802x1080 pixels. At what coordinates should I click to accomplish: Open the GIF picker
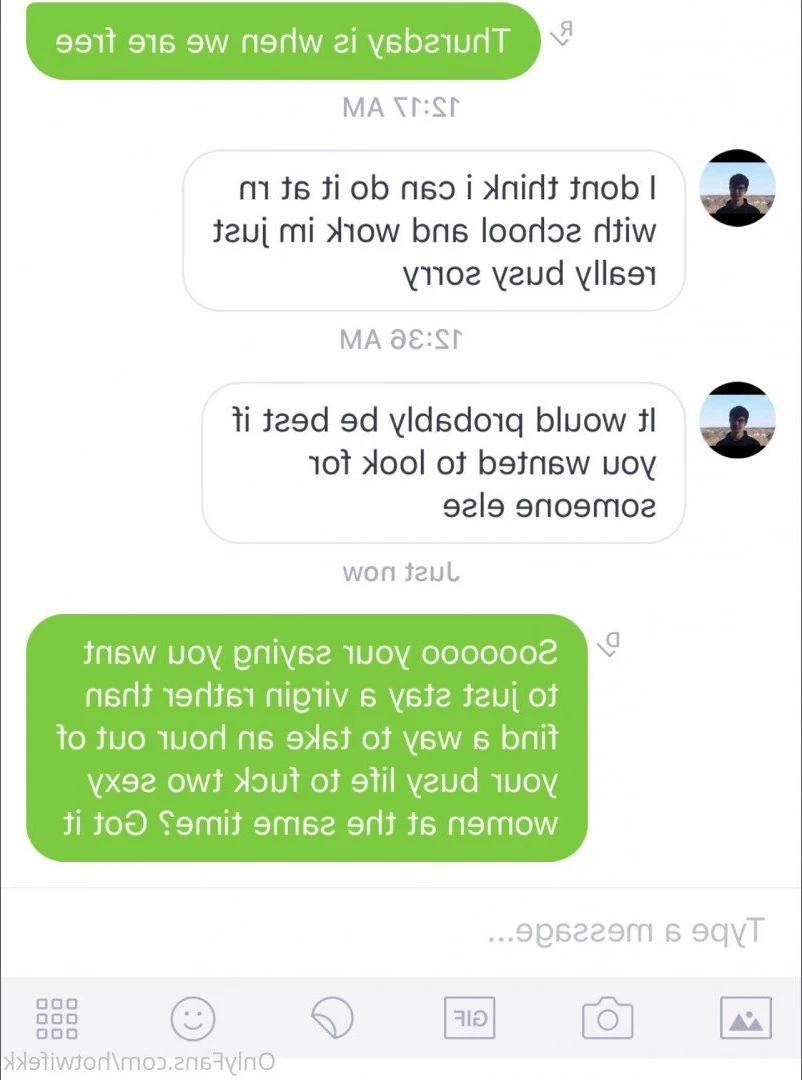click(470, 1019)
